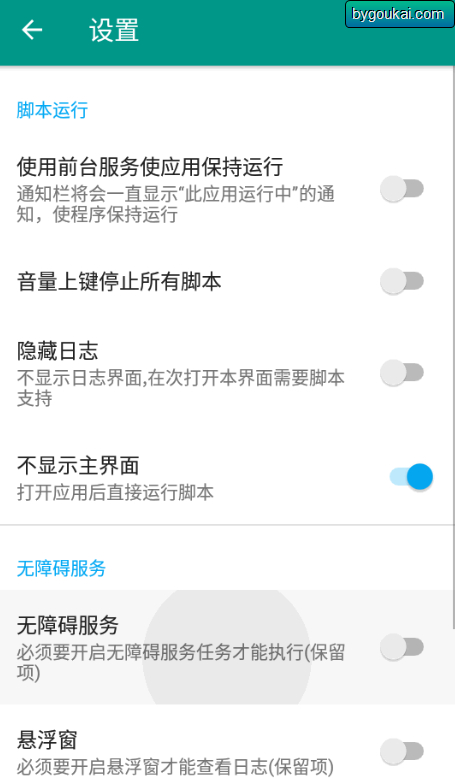Disable the 不显示主界面 switch
This screenshot has height=778, width=455.
click(411, 477)
